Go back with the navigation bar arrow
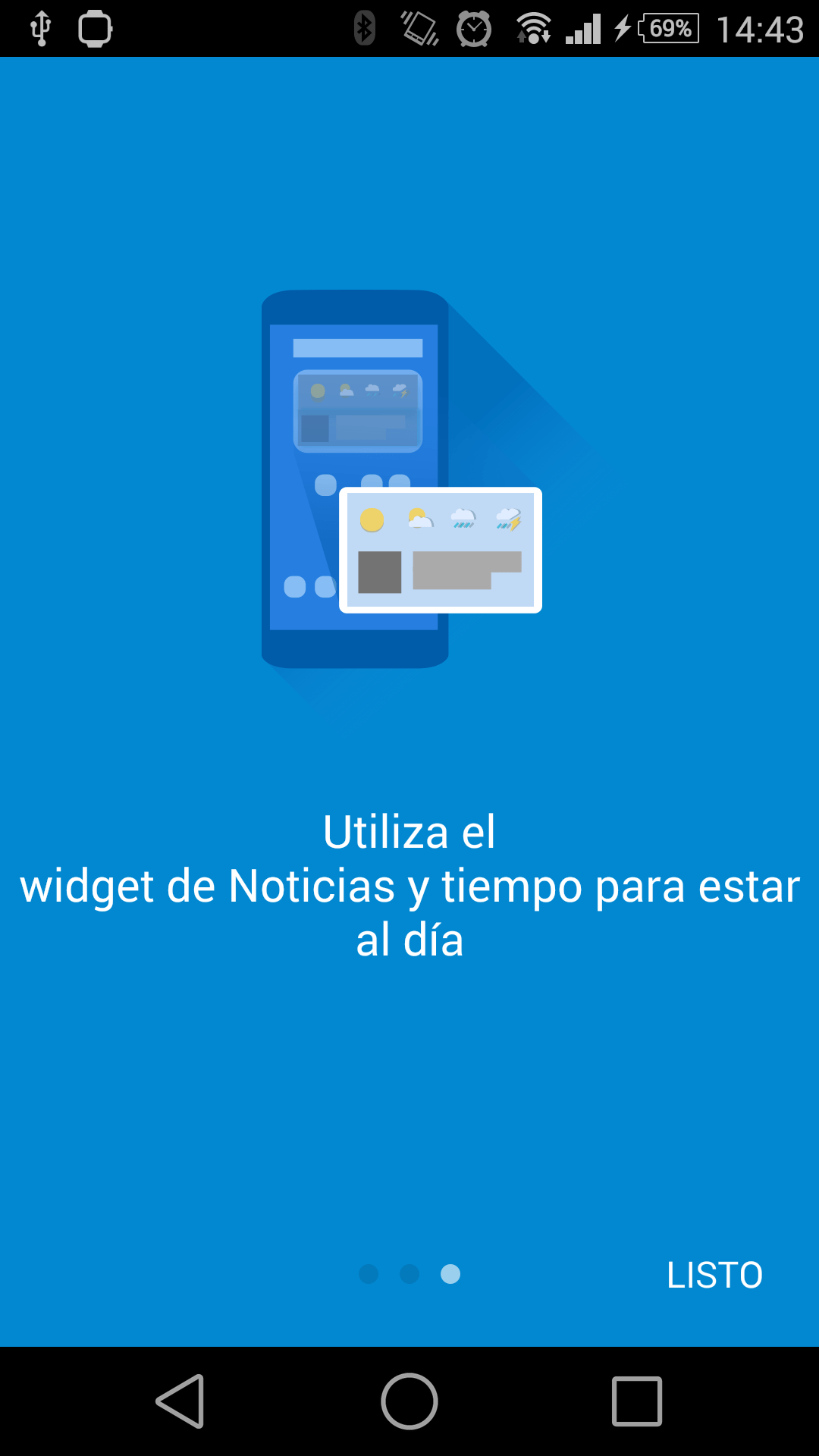The image size is (819, 1456). 180,1401
